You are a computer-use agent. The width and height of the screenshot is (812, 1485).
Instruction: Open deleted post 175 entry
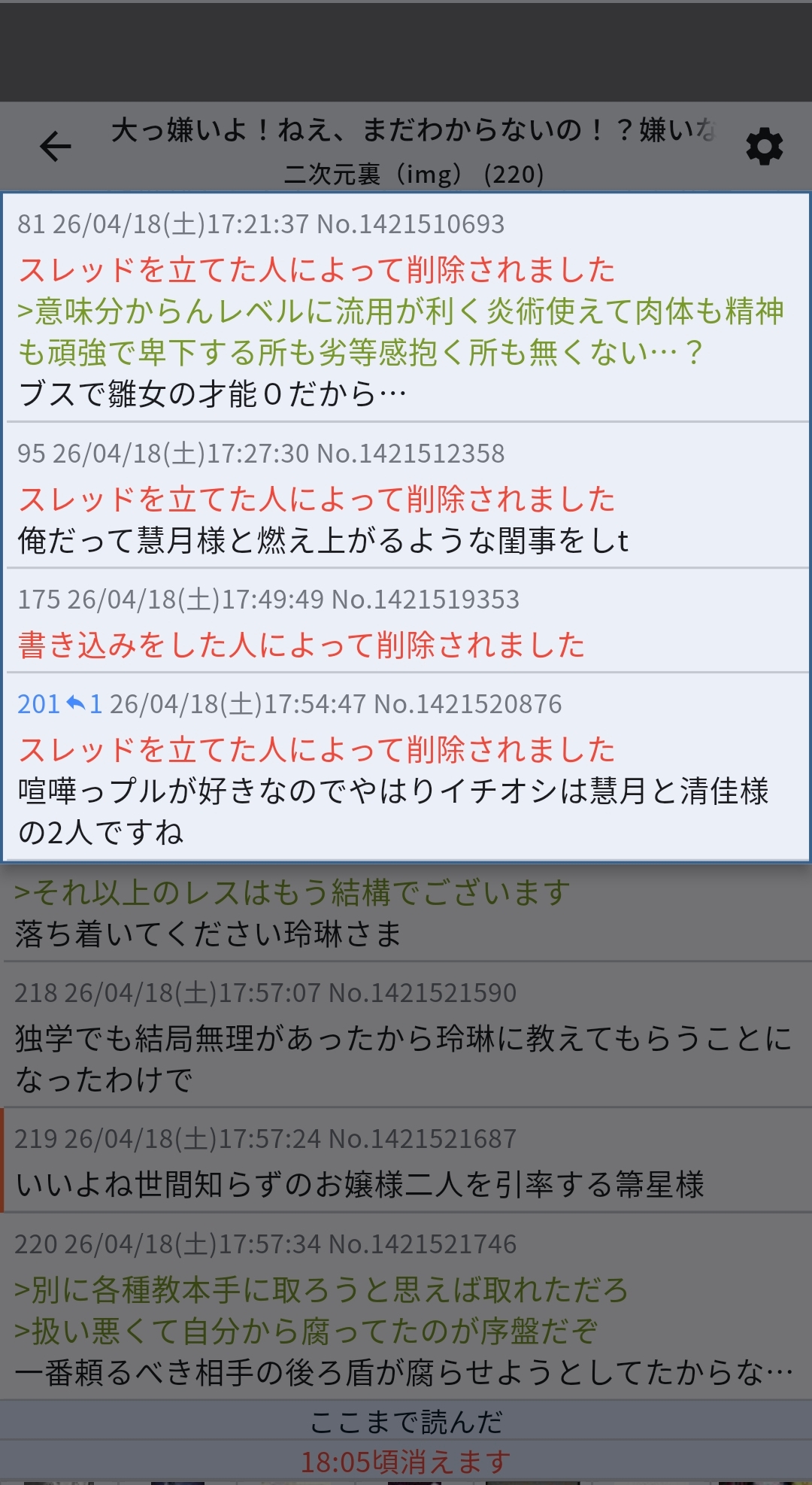(x=406, y=623)
